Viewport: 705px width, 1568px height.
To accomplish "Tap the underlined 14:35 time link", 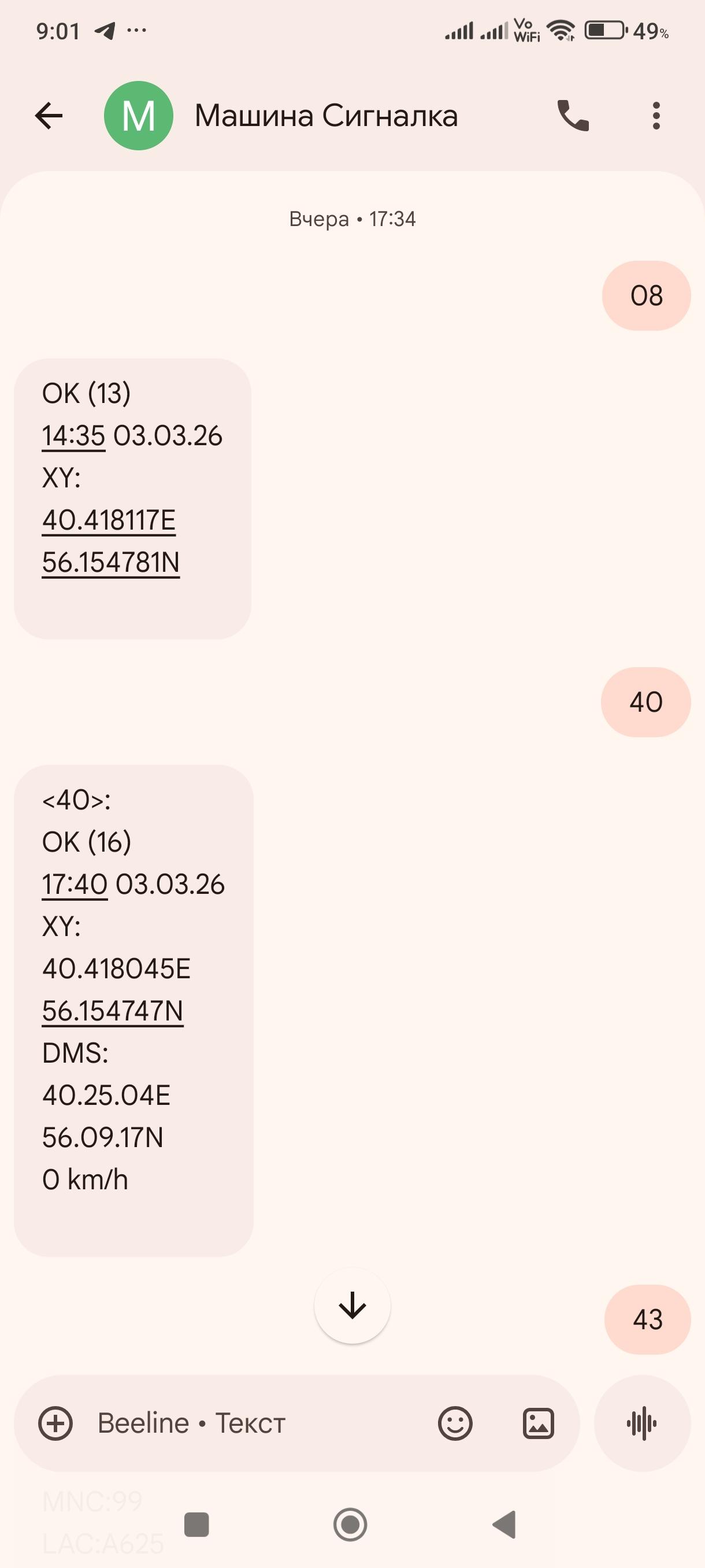I will (73, 436).
